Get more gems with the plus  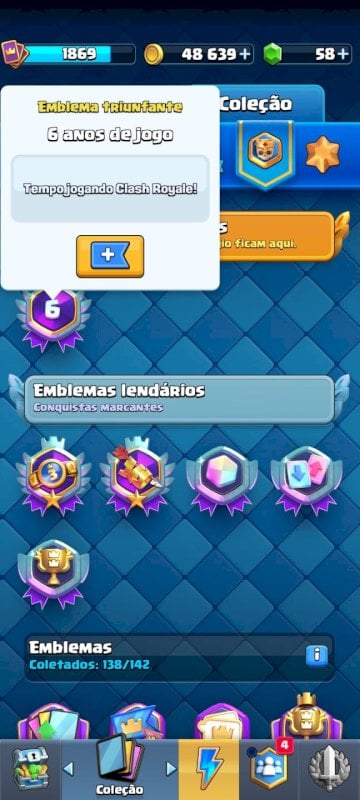tap(345, 54)
